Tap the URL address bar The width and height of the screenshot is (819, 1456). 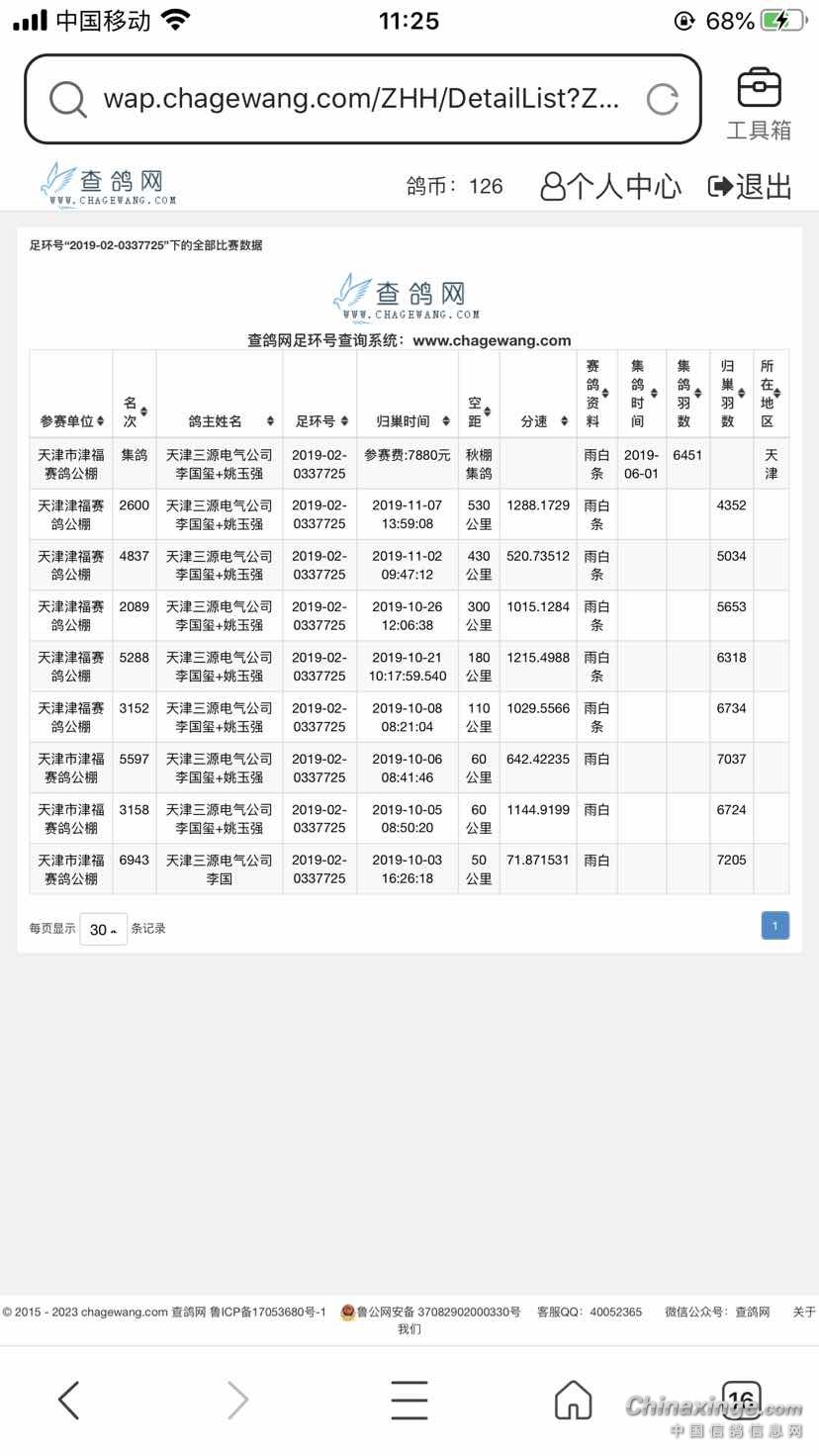[x=362, y=99]
